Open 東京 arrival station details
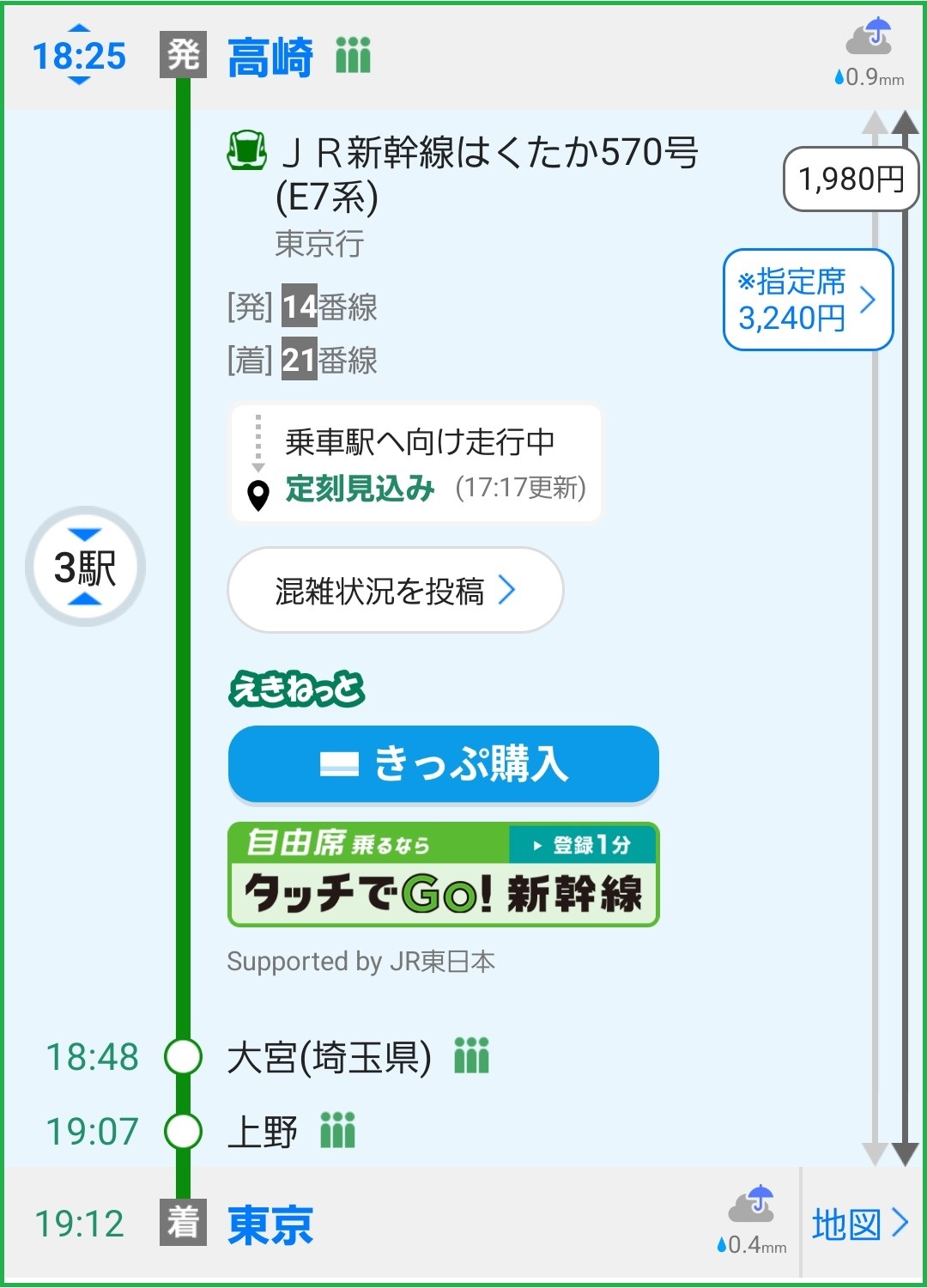This screenshot has height=1288, width=927. (270, 1224)
